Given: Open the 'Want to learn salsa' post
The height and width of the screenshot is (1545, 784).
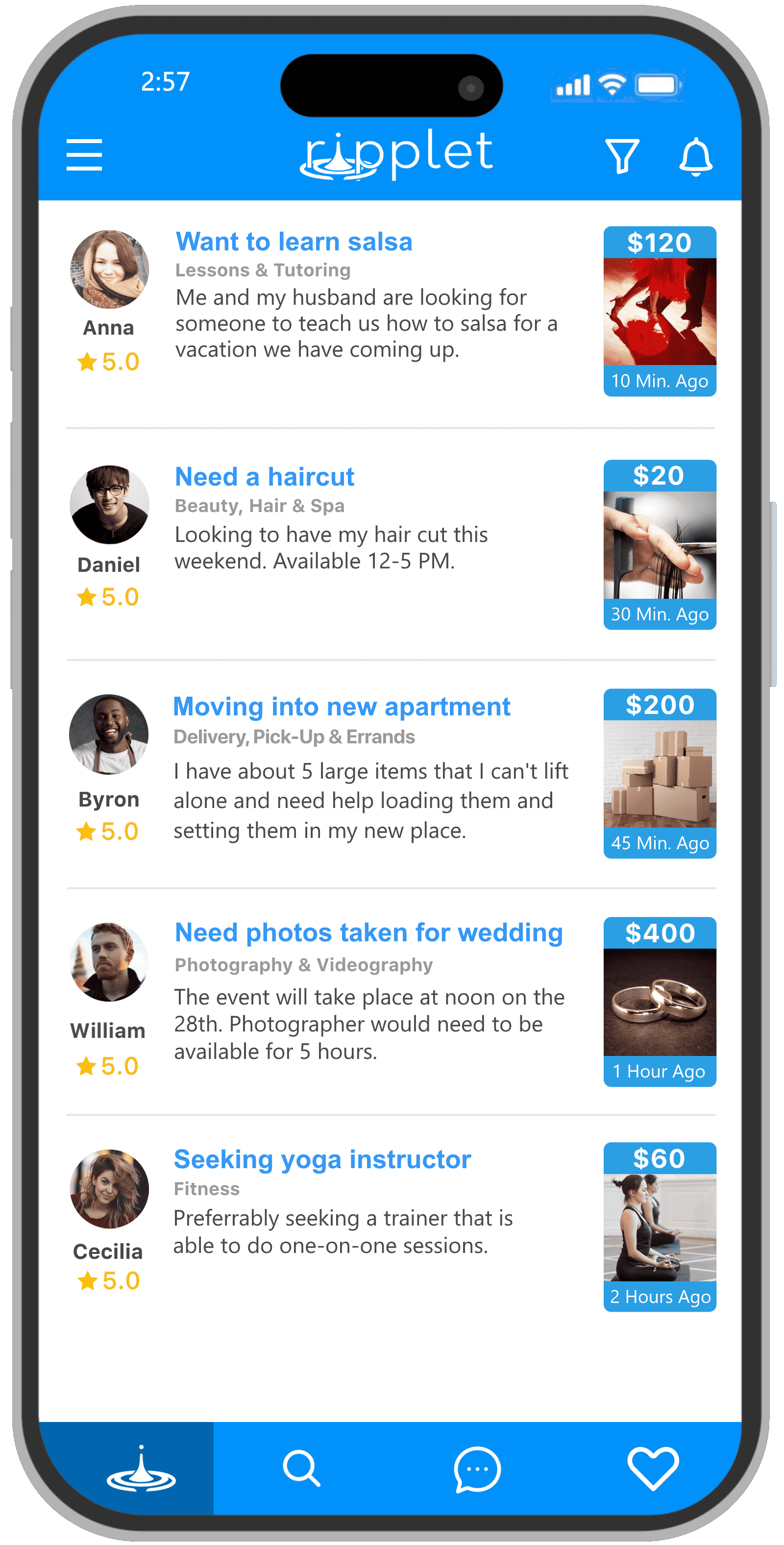Looking at the screenshot, I should point(294,242).
